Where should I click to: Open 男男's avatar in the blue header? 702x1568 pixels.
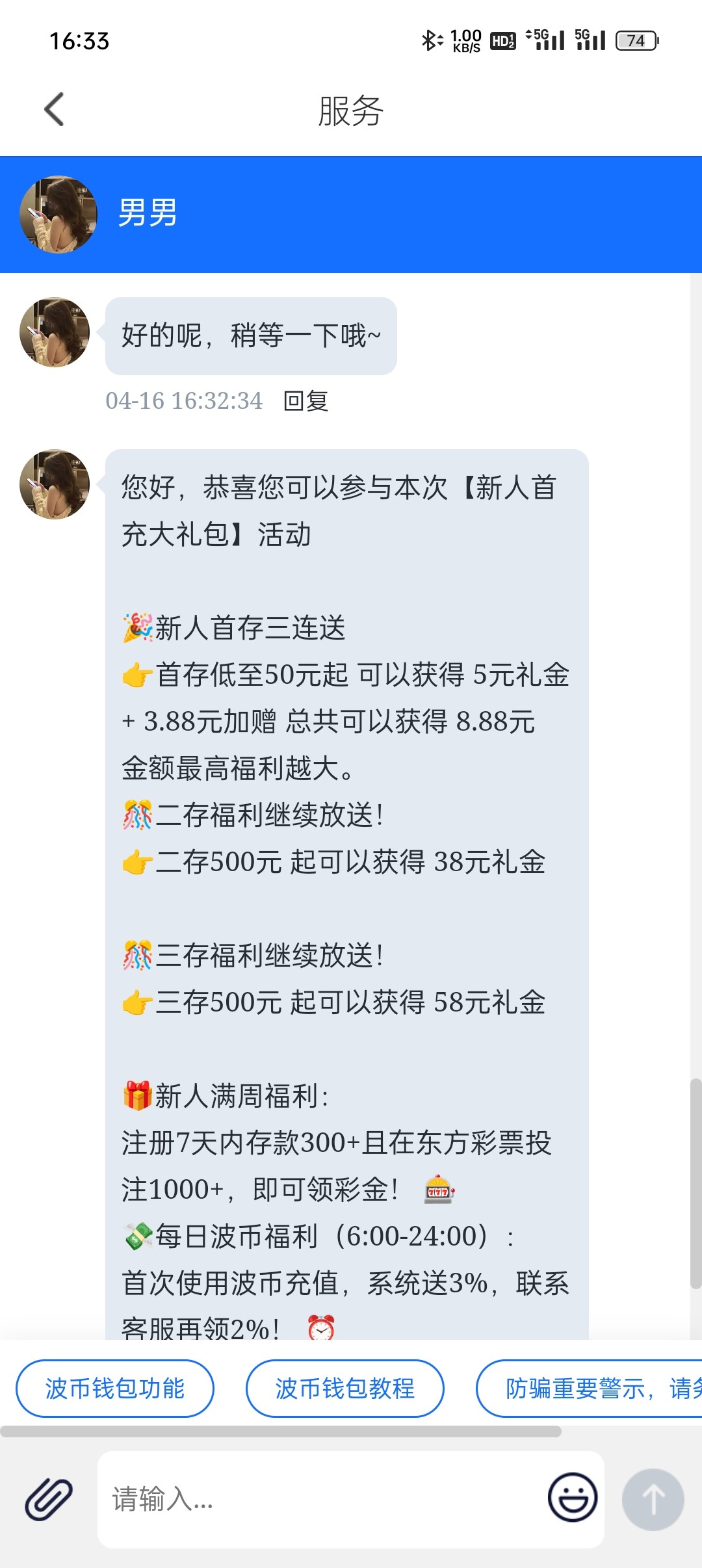pos(58,215)
